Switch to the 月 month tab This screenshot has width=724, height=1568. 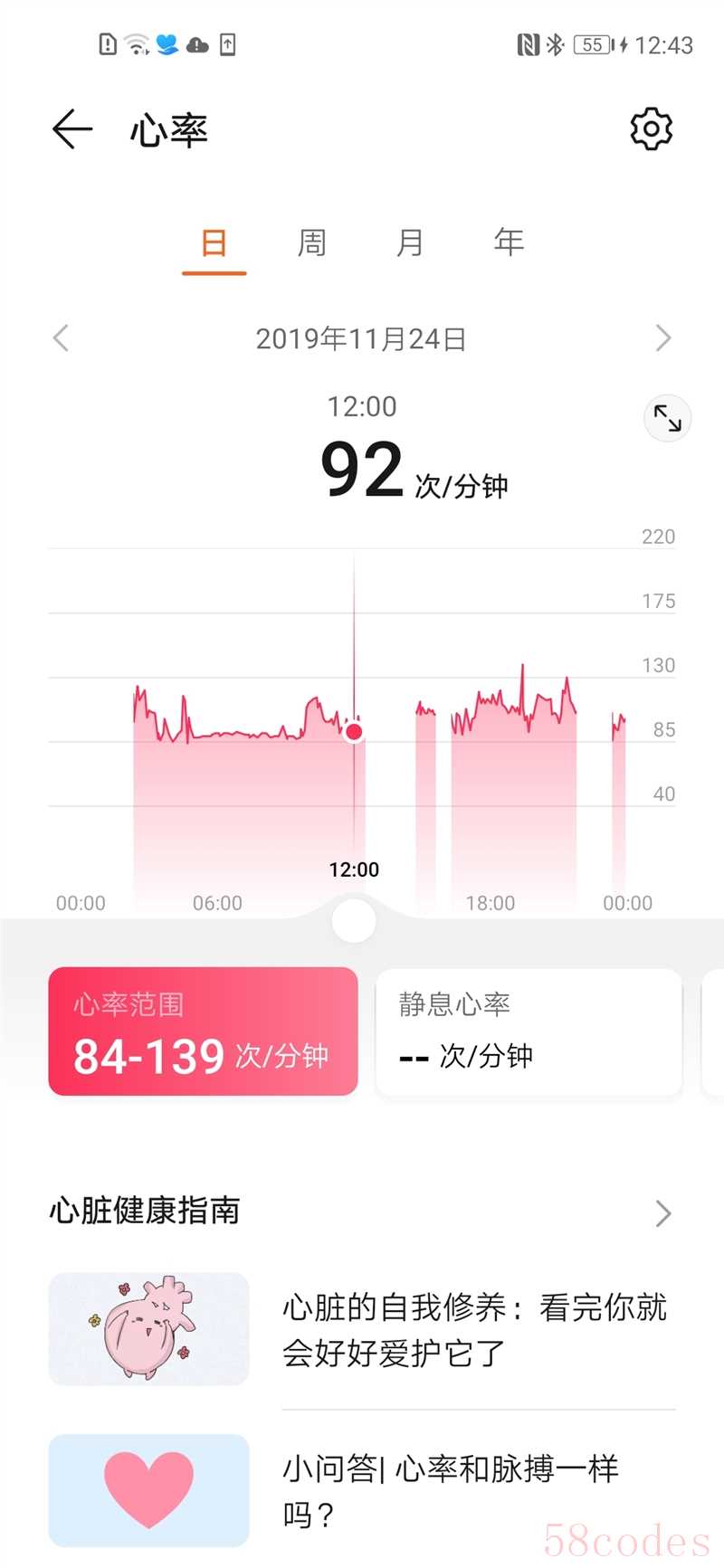[410, 242]
